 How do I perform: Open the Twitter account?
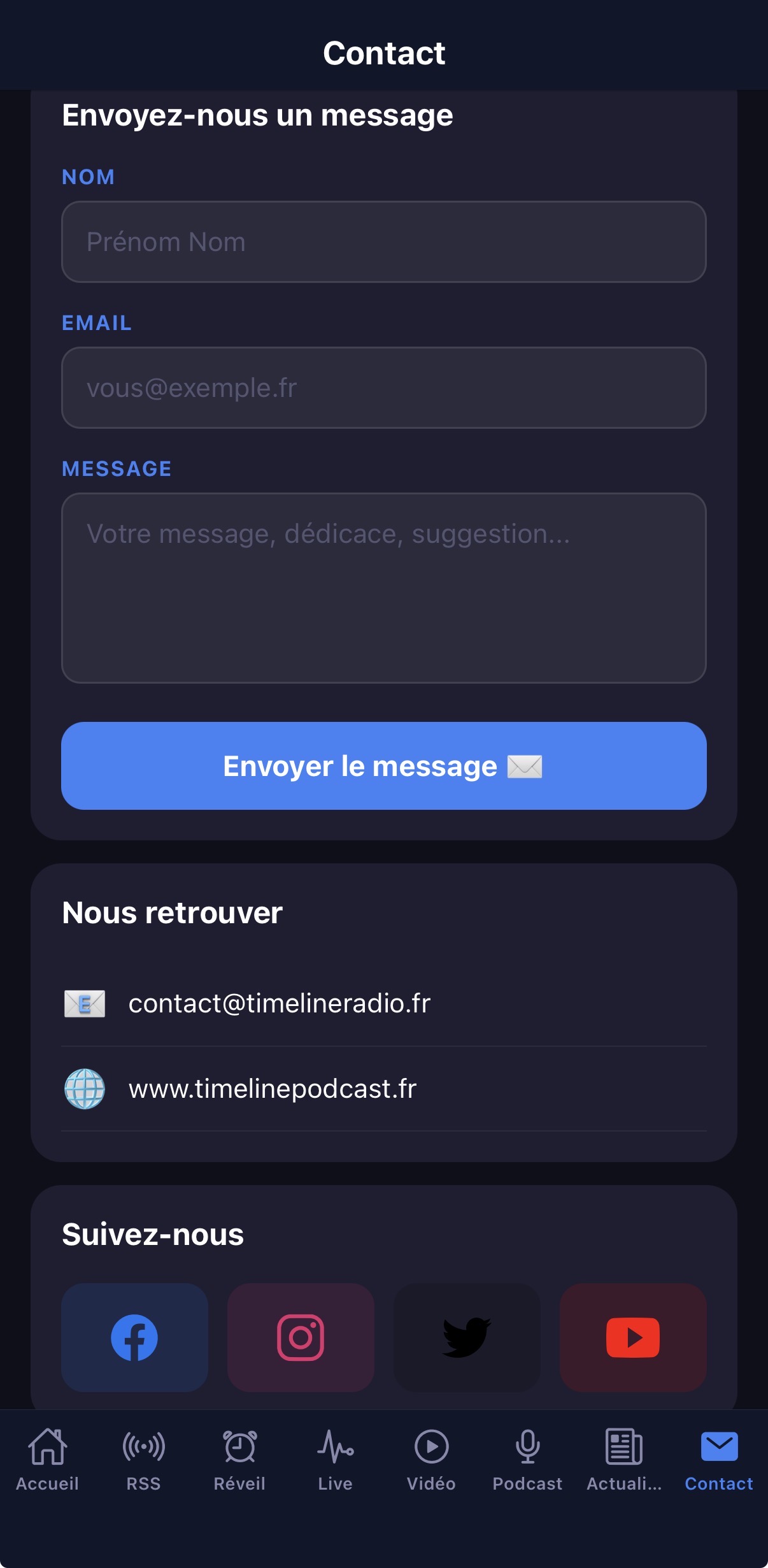click(467, 1337)
